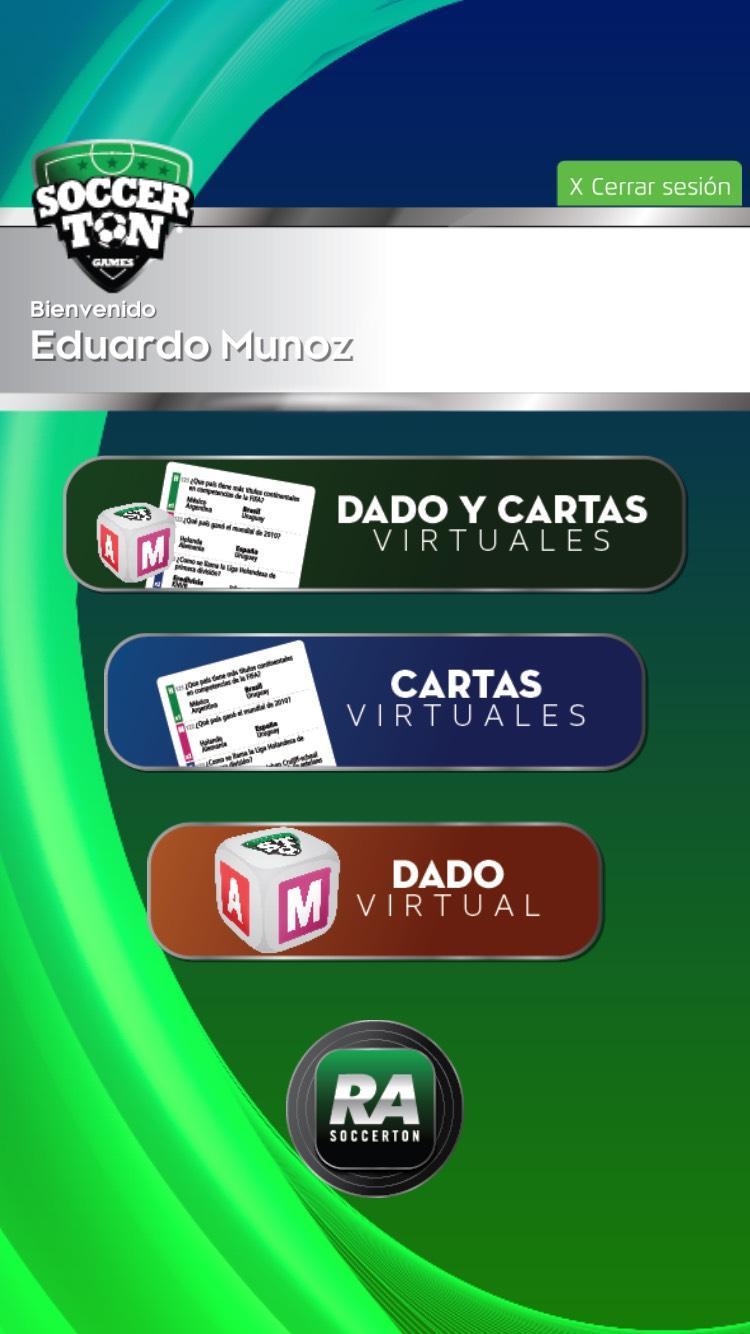Launch the Dado Virtual mode
Image resolution: width=750 pixels, height=1334 pixels.
click(x=375, y=890)
